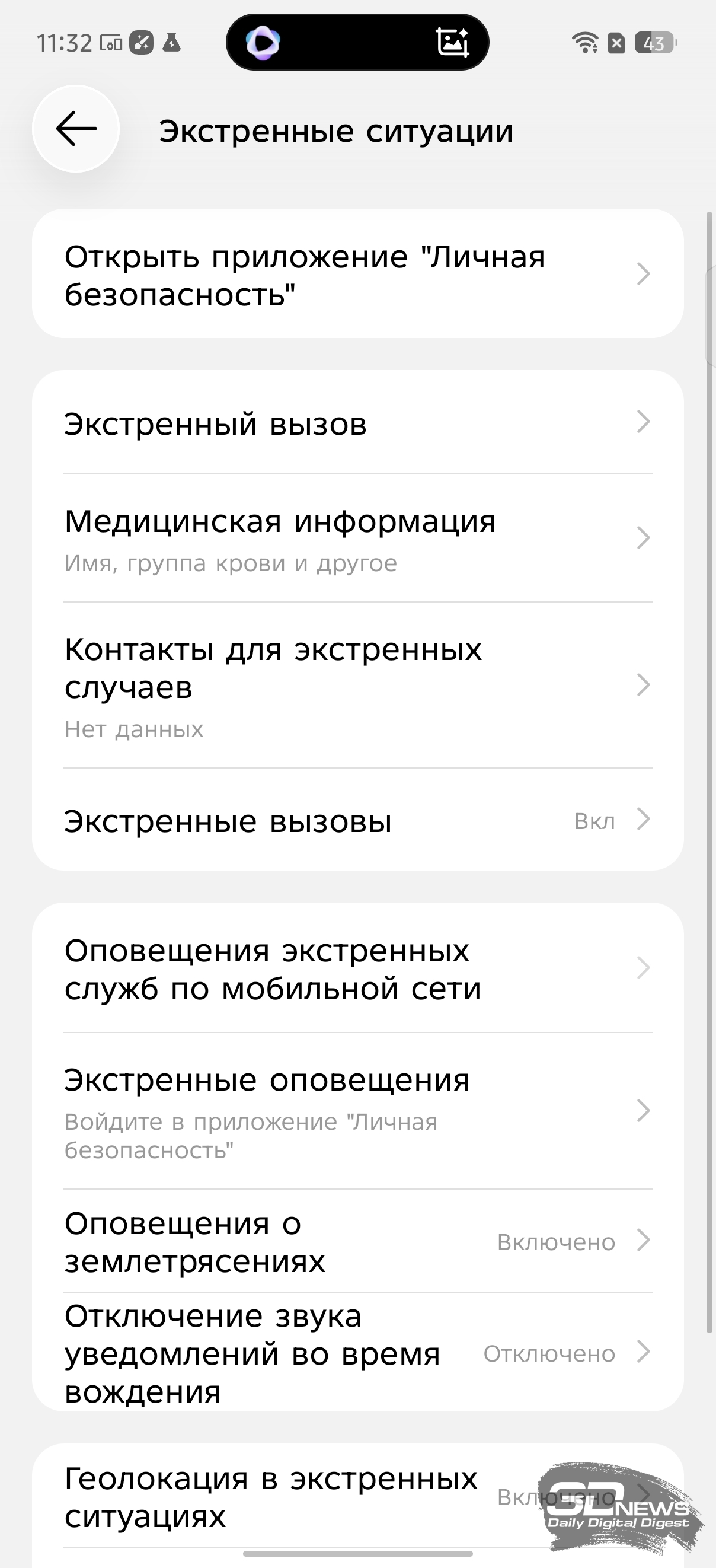Open Геолокация в экстренных ситуациях
Screen dimensions: 716x1568
tap(304, 1496)
